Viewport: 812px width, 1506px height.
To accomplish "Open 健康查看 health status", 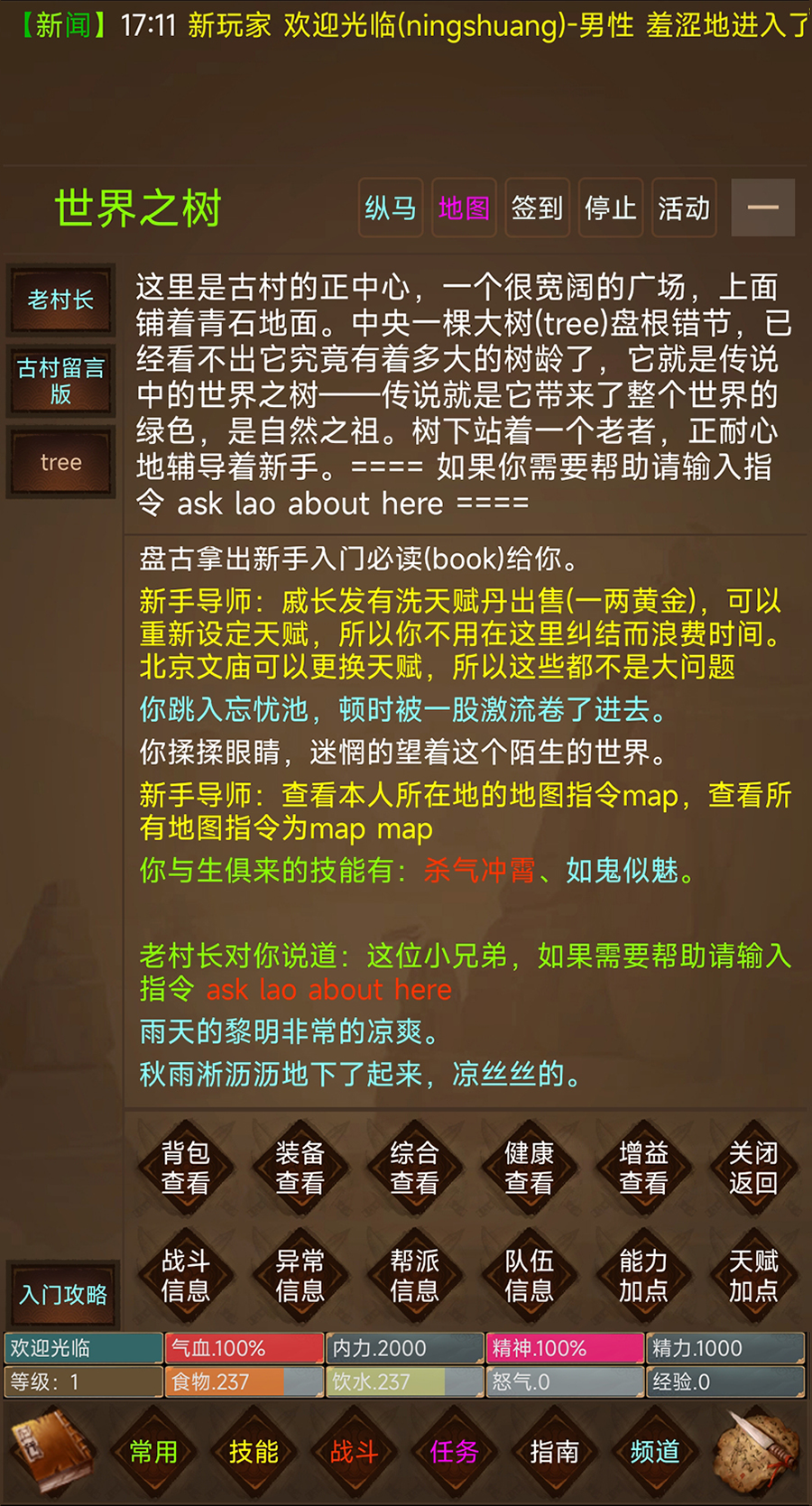I will pyautogui.click(x=529, y=1168).
